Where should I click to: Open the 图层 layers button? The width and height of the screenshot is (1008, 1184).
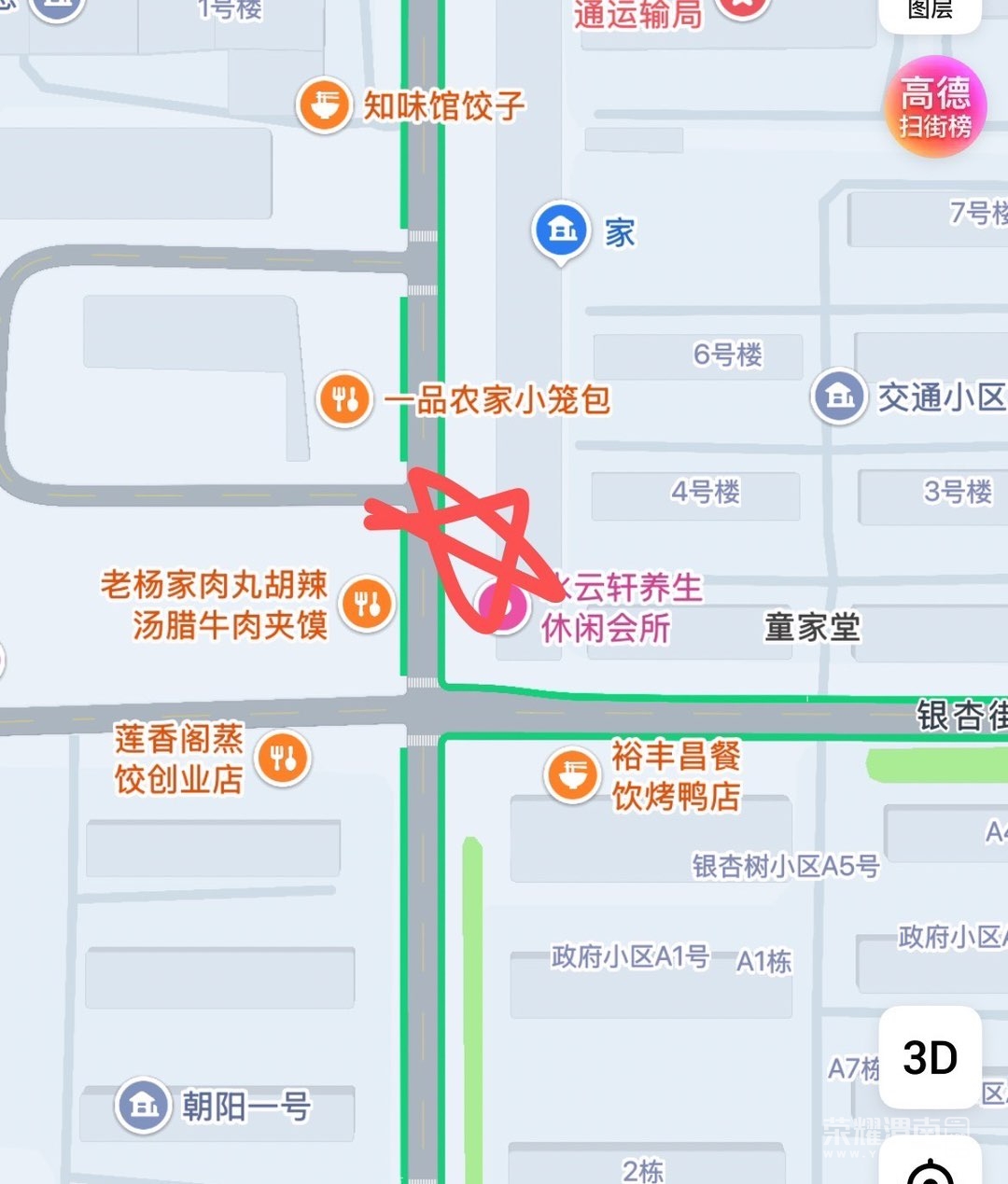click(930, 11)
